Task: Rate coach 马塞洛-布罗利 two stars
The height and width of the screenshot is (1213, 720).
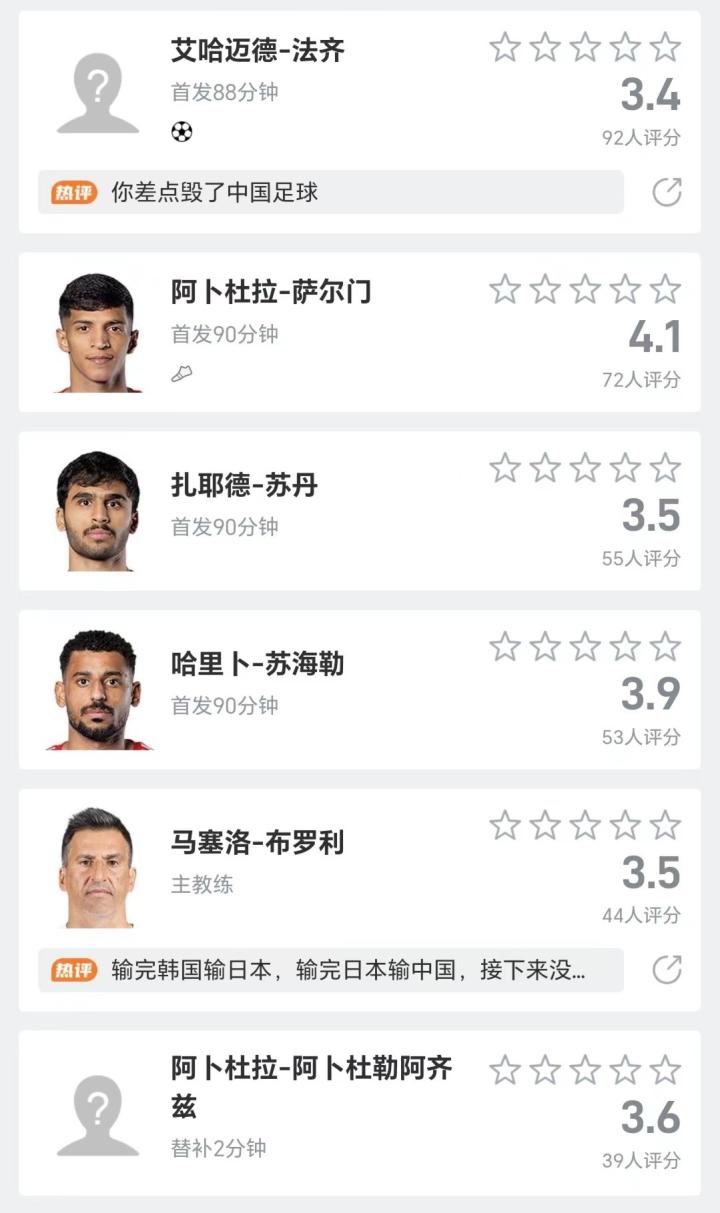Action: pos(545,826)
